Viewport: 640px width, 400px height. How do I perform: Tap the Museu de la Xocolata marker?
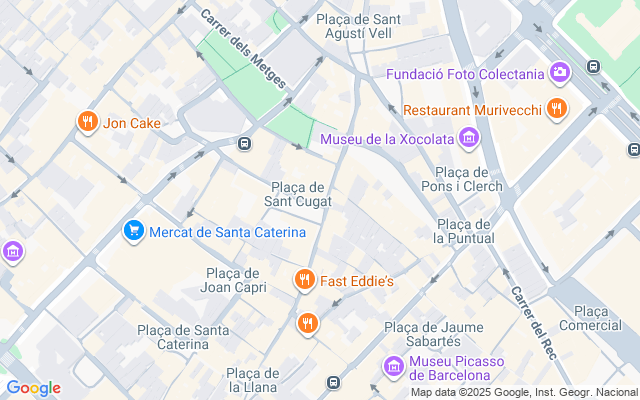469,138
